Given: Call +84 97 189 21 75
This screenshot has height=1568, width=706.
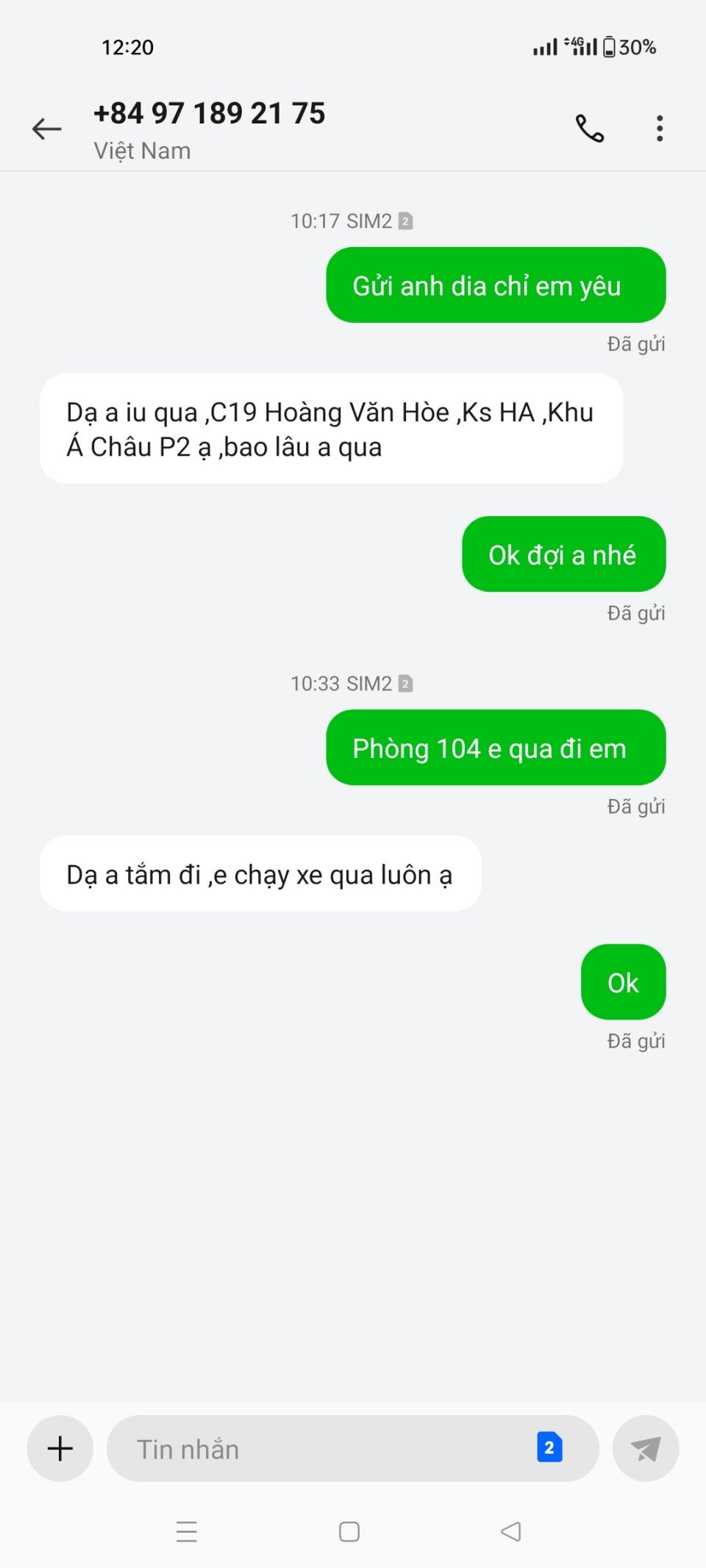Looking at the screenshot, I should [x=589, y=129].
